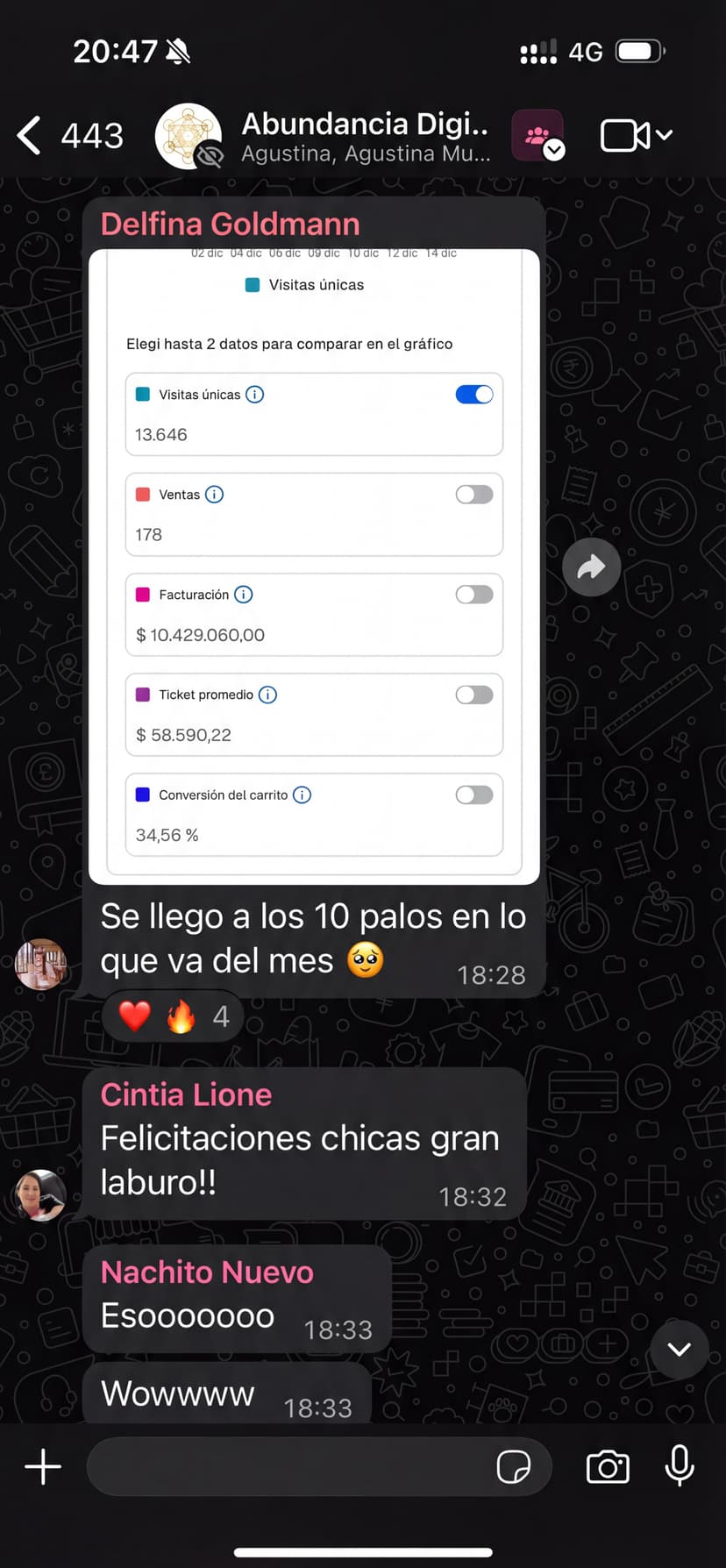The height and width of the screenshot is (1568, 726).
Task: Tap the message input field to type
Action: tap(289, 1467)
